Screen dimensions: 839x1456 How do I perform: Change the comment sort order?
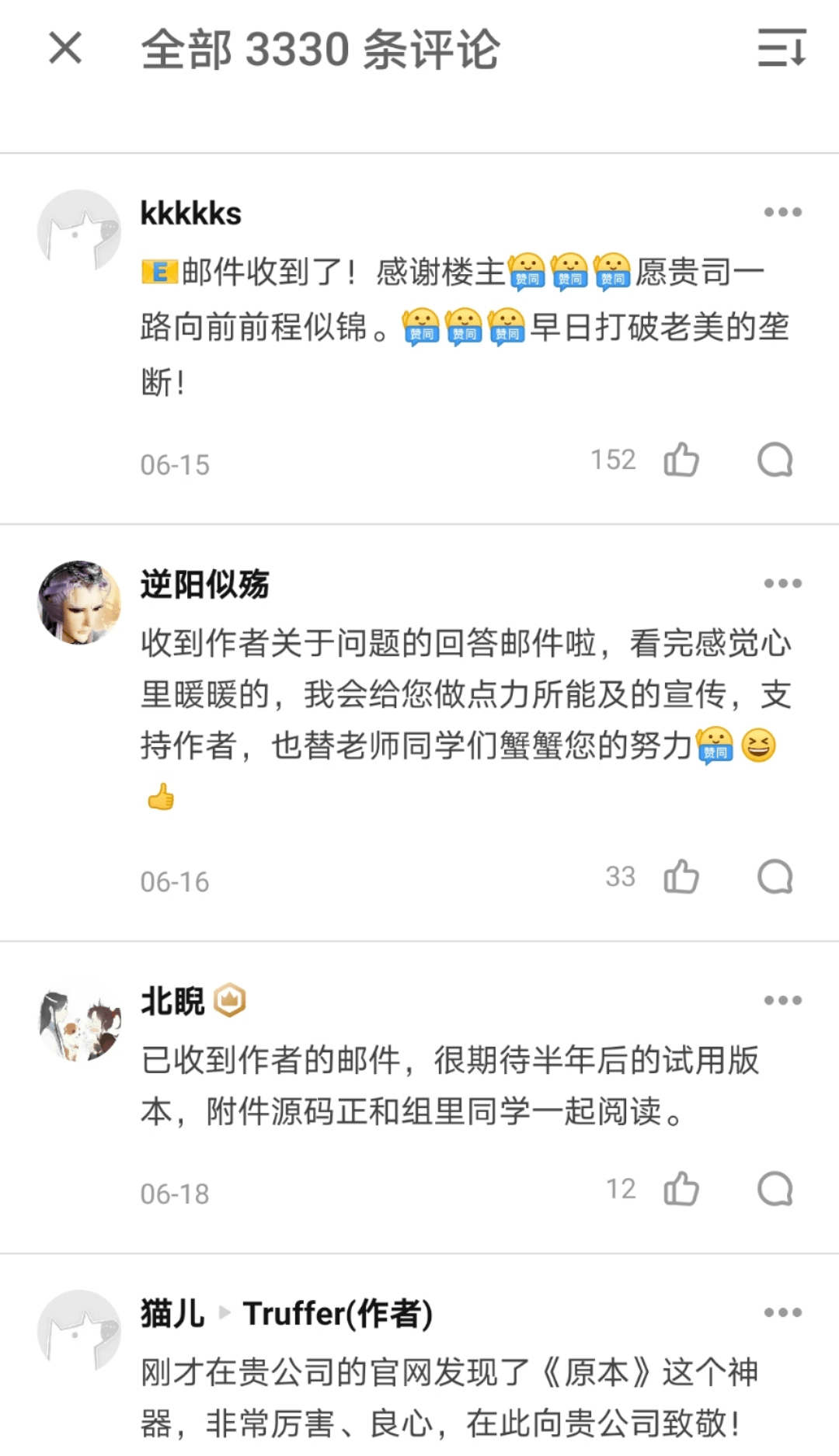coord(782,48)
